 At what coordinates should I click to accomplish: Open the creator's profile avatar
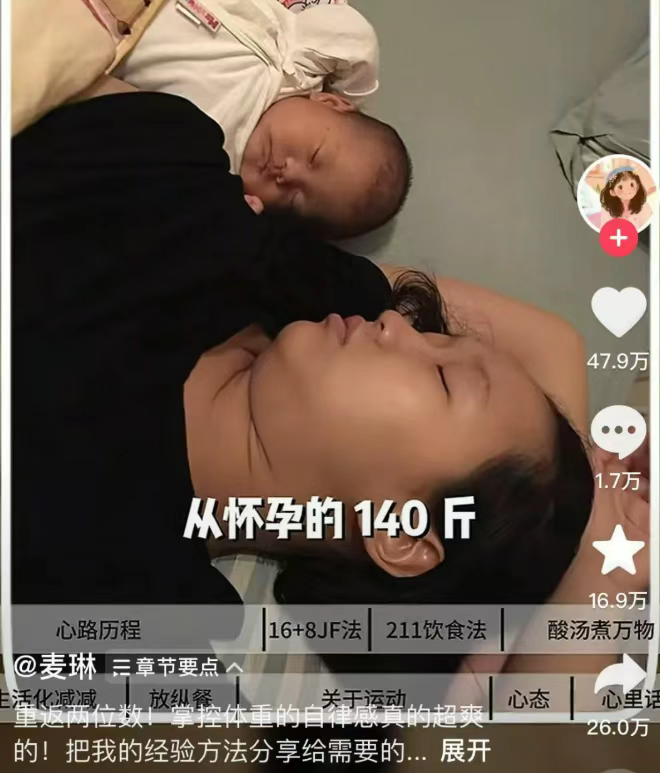tap(618, 195)
